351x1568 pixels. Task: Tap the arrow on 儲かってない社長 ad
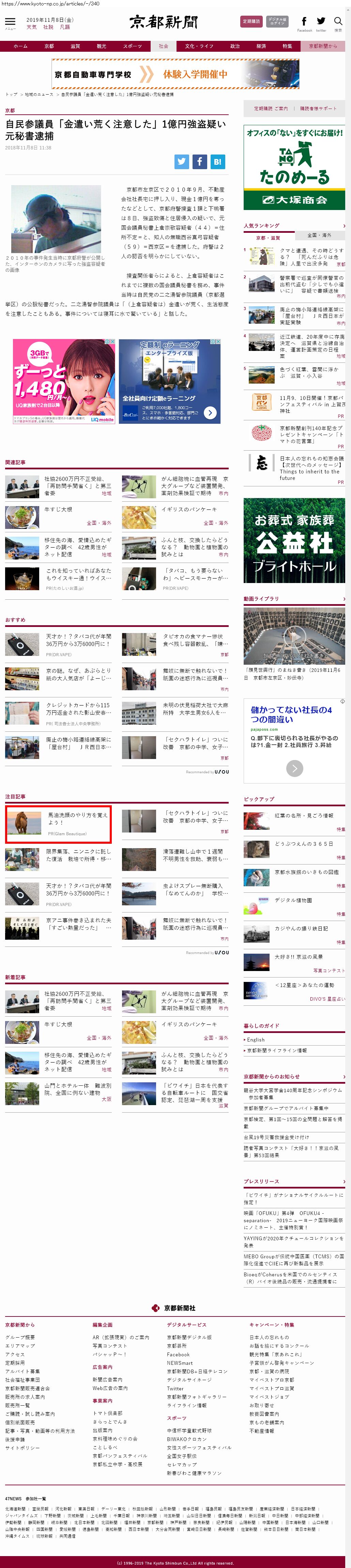pos(294,768)
